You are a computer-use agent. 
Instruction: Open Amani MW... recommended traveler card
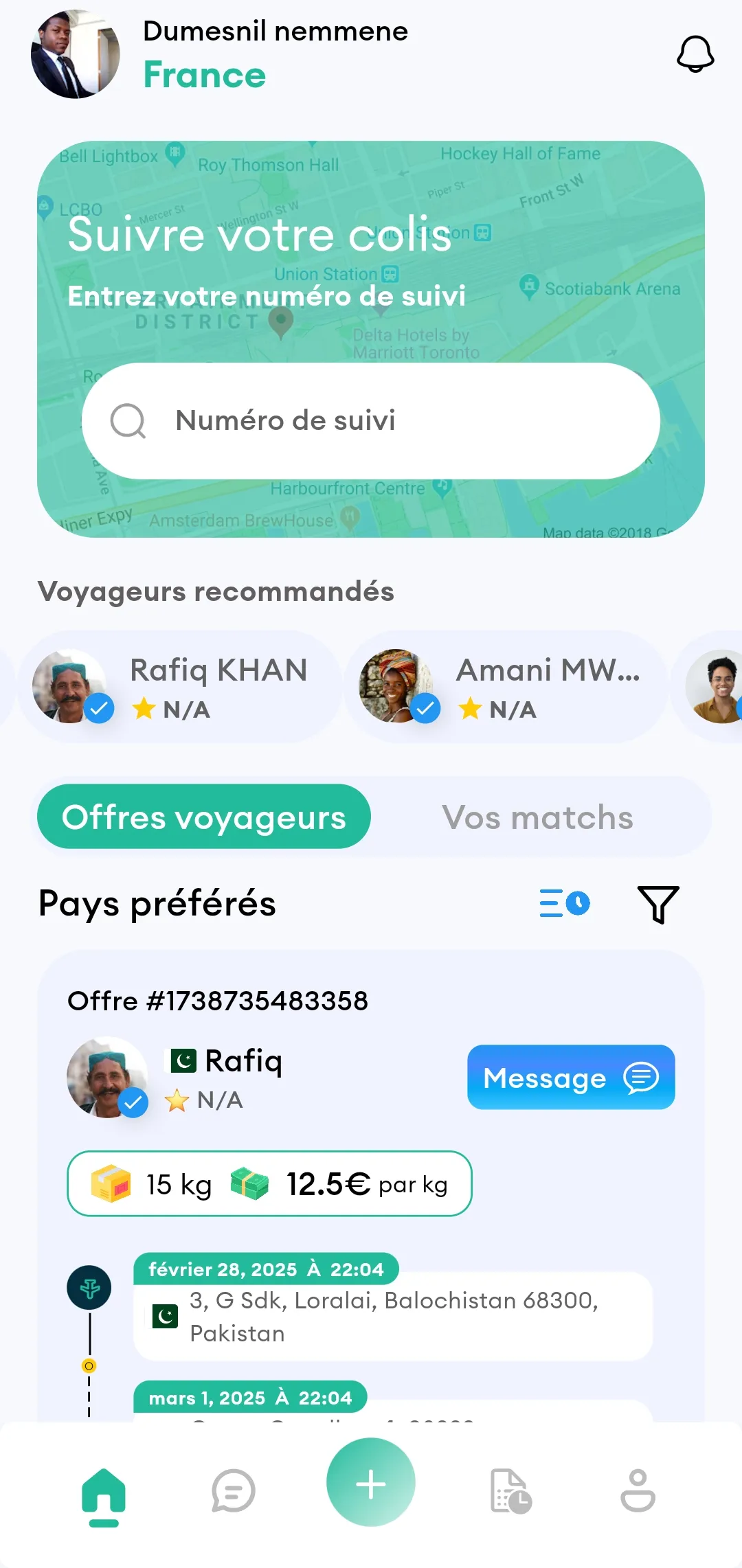coord(506,687)
